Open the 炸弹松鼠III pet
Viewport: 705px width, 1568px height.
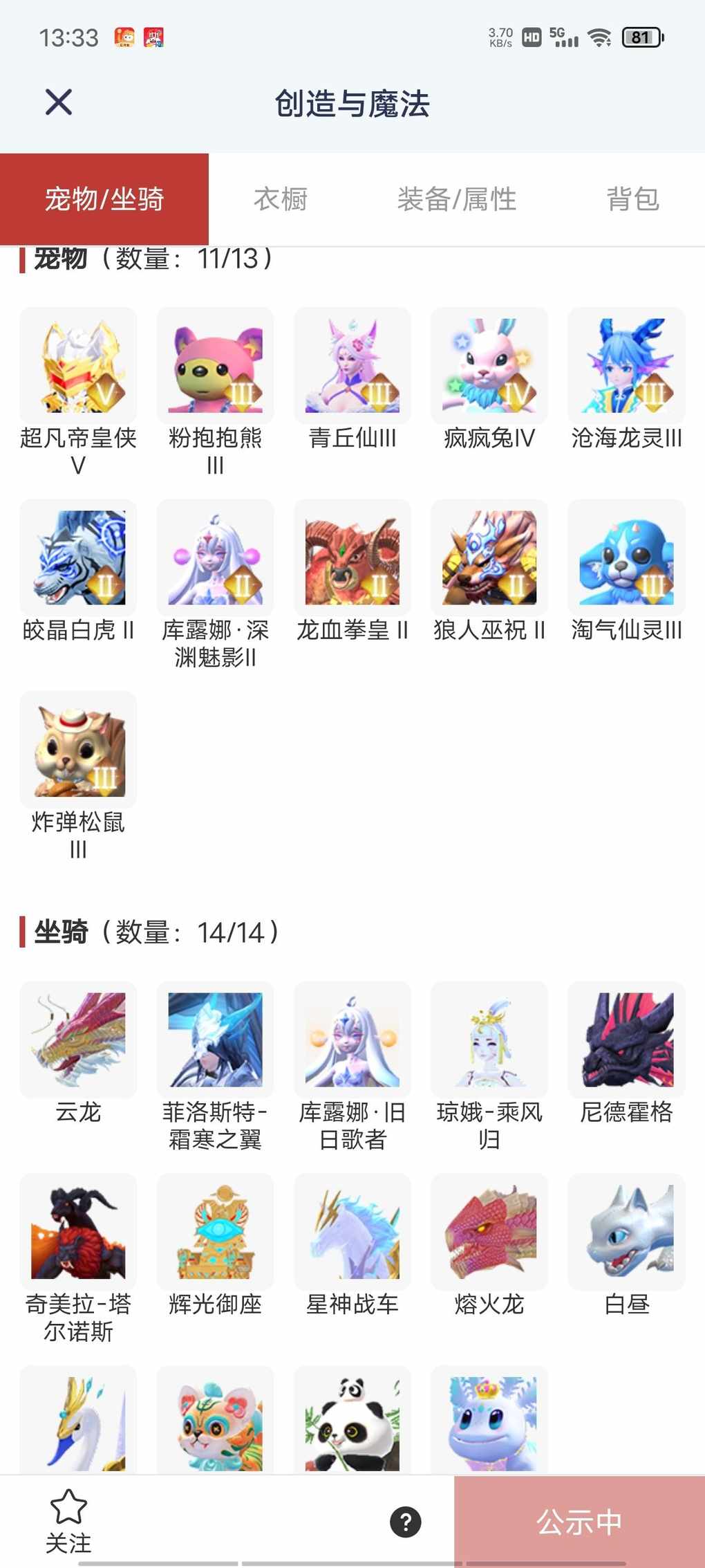78,750
